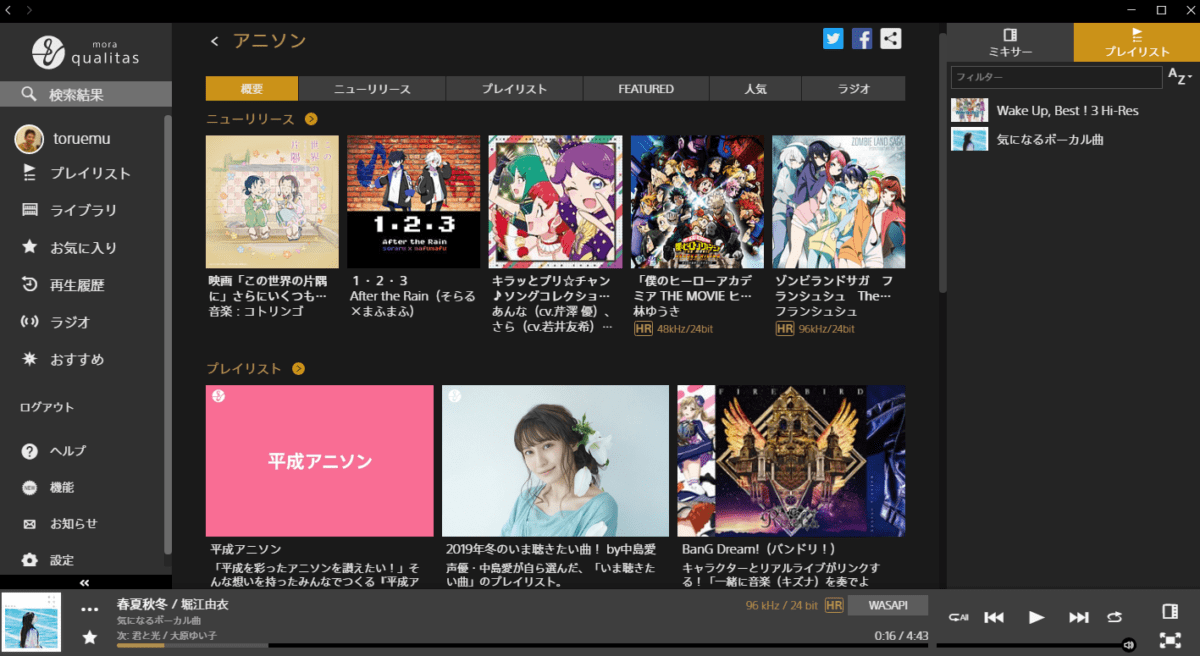This screenshot has width=1200, height=656.
Task: Open the Wake Up, Best! 3 Hi-Res playlist
Action: 1066,110
